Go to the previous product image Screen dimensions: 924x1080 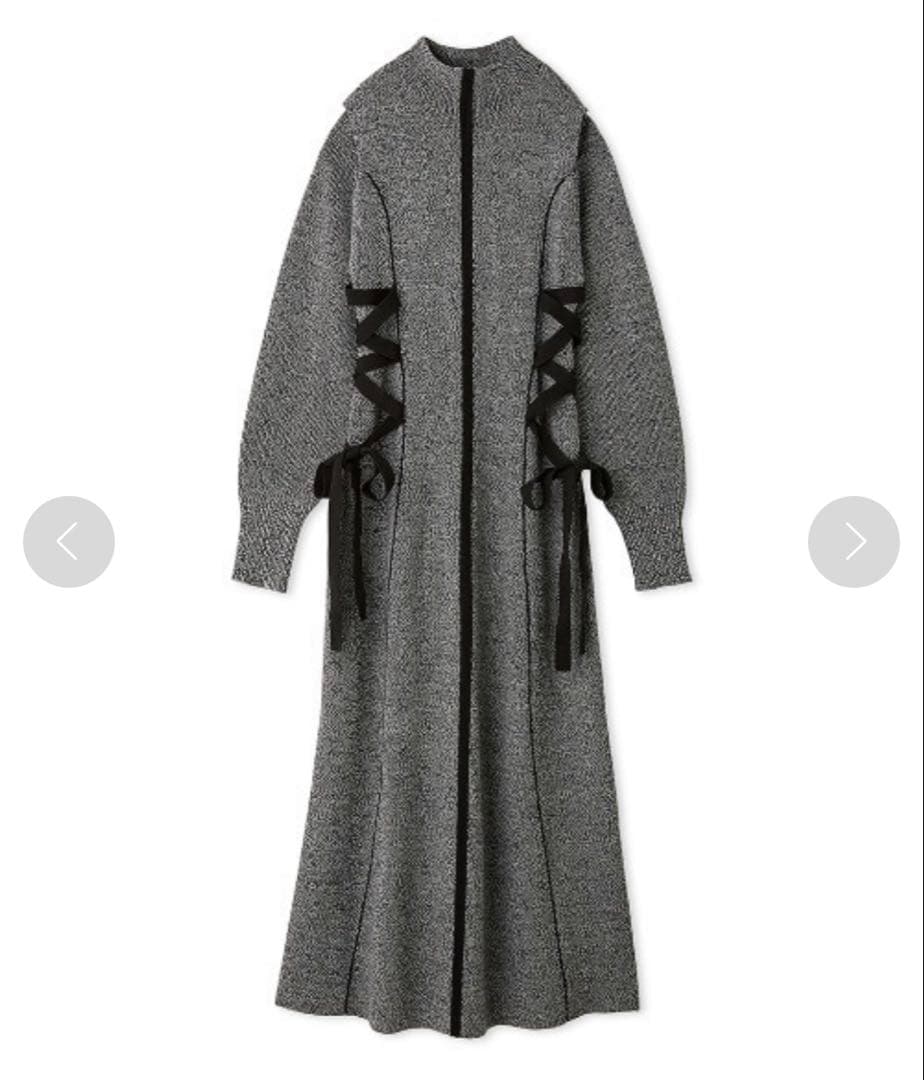(68, 541)
